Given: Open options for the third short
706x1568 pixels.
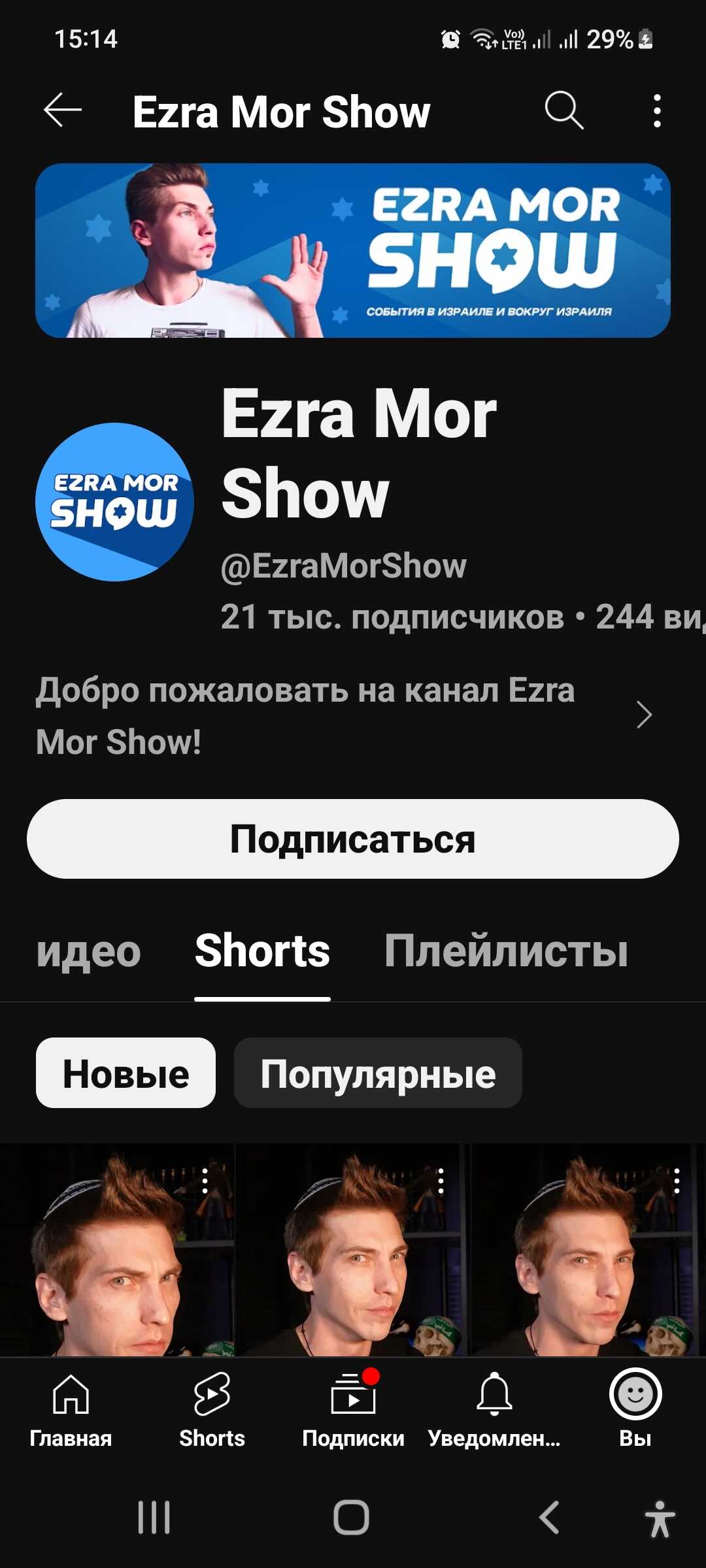Looking at the screenshot, I should point(677,1181).
